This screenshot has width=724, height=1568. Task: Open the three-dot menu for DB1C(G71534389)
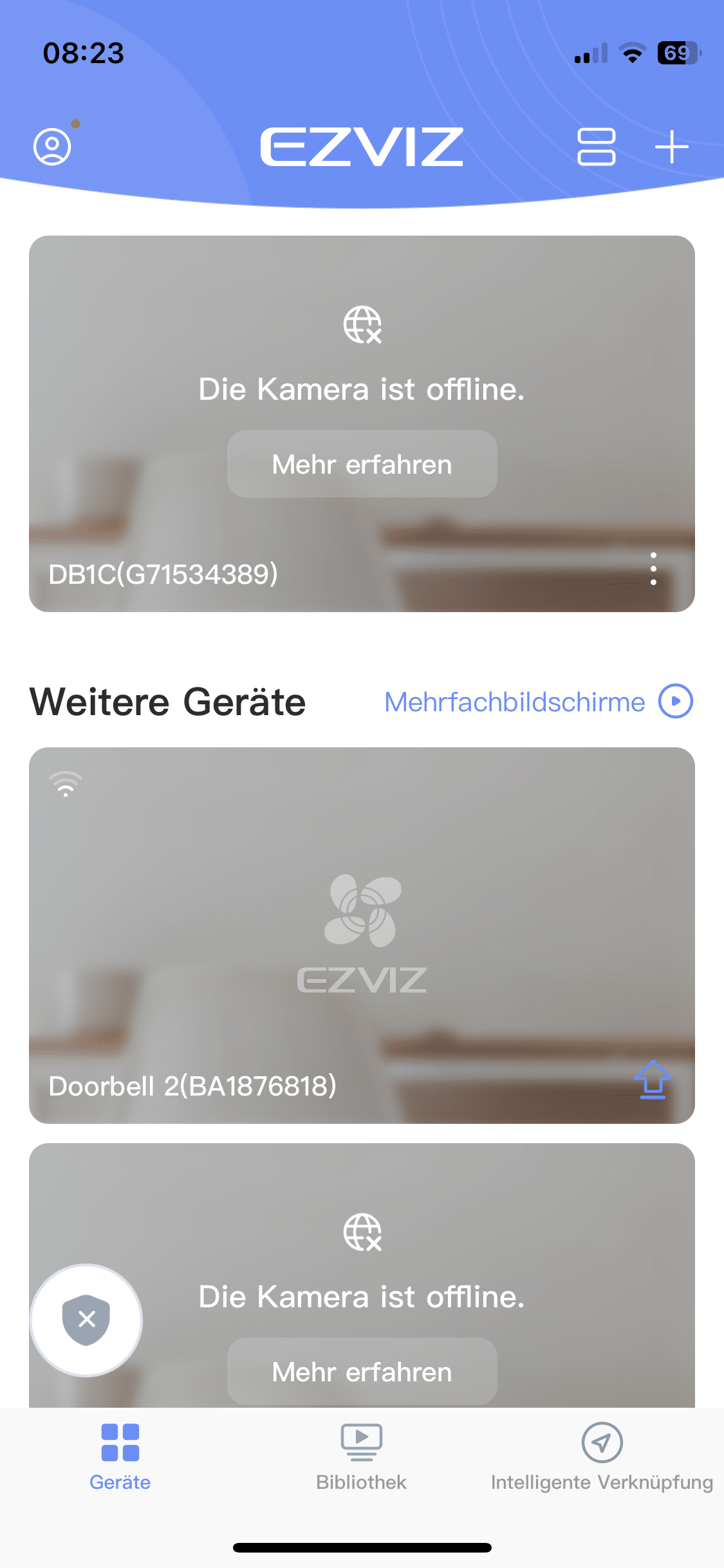(x=653, y=569)
